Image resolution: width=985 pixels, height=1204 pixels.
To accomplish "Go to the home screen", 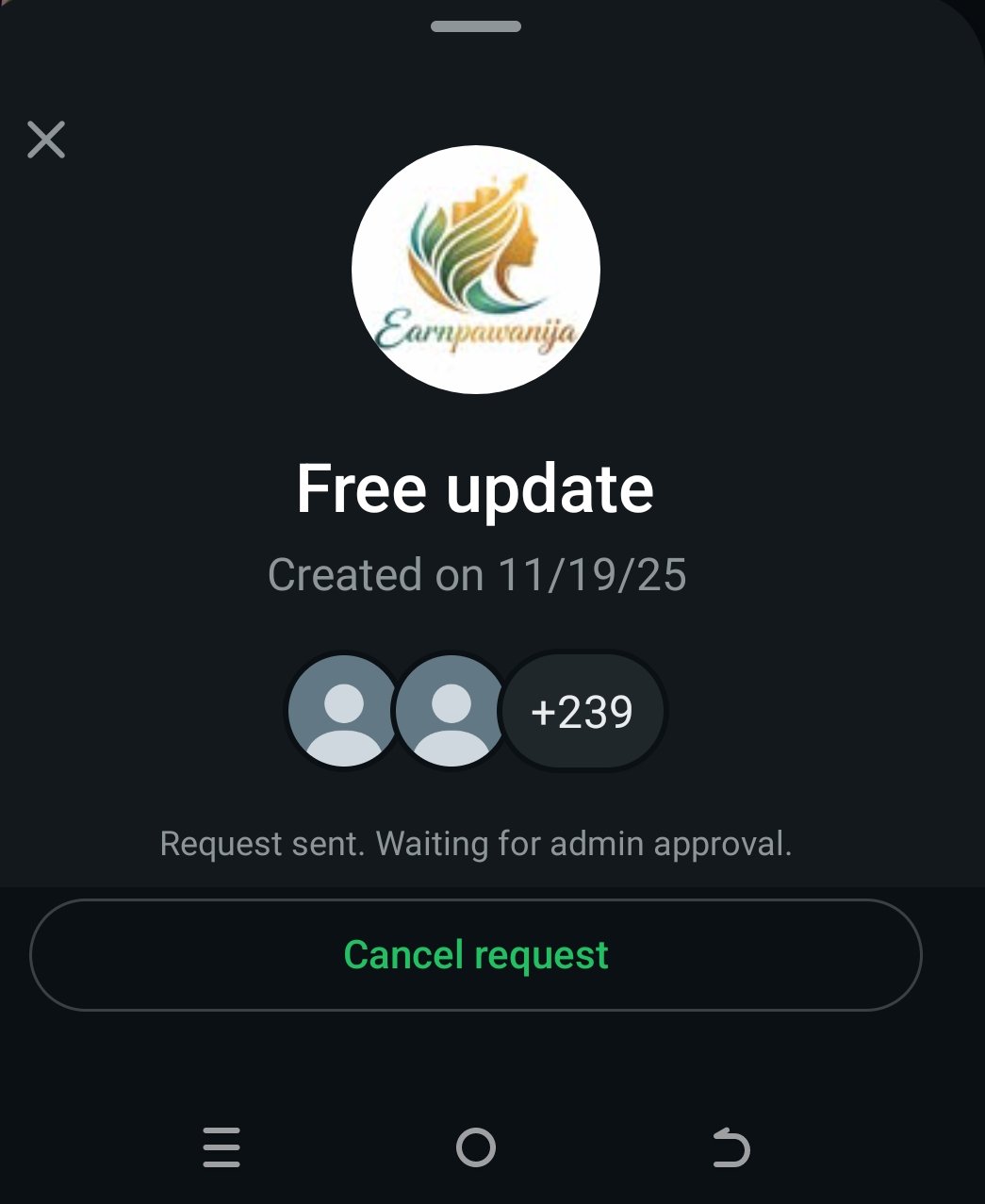I will [475, 1147].
